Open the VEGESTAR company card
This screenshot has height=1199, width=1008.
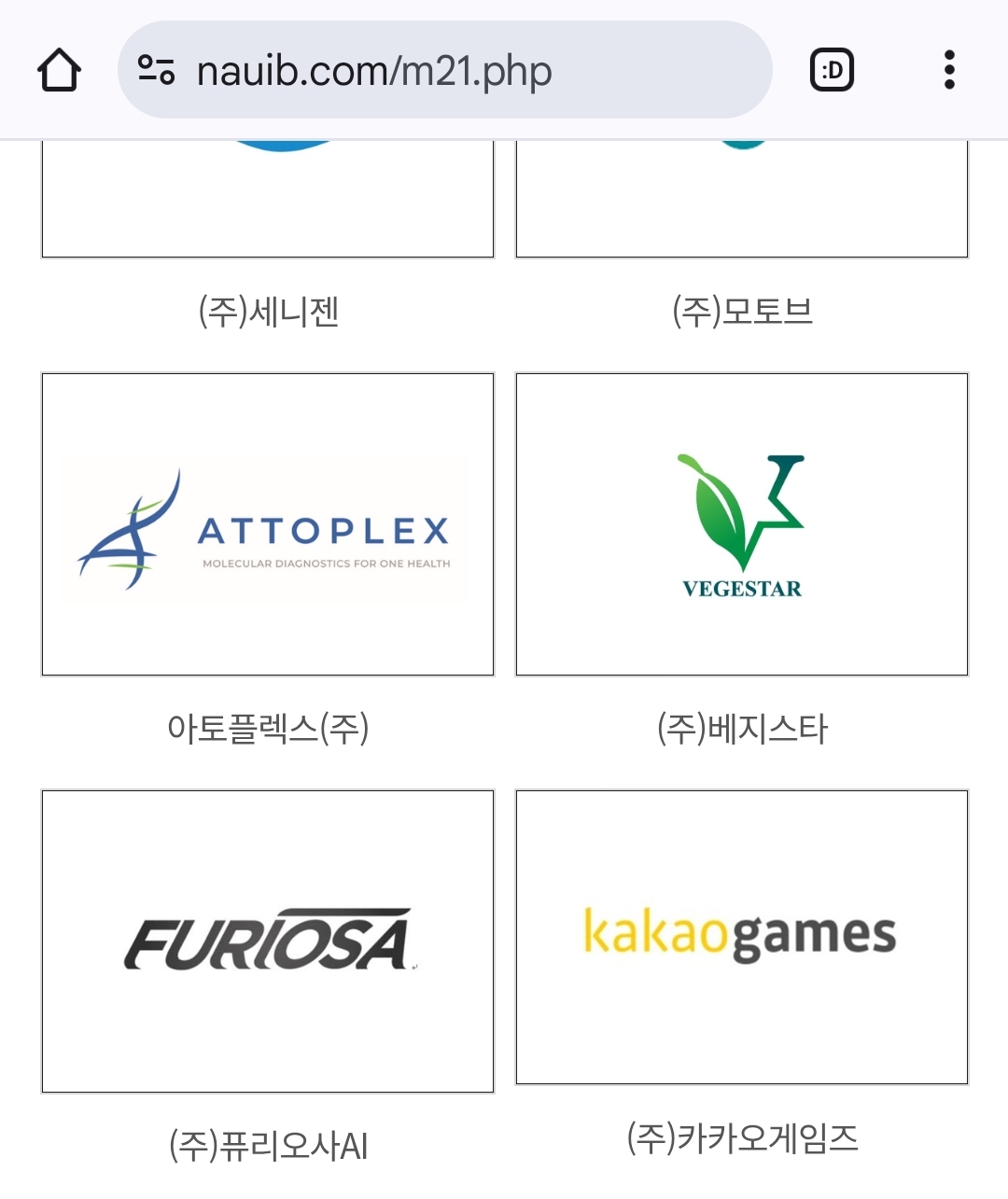pyautogui.click(x=742, y=524)
